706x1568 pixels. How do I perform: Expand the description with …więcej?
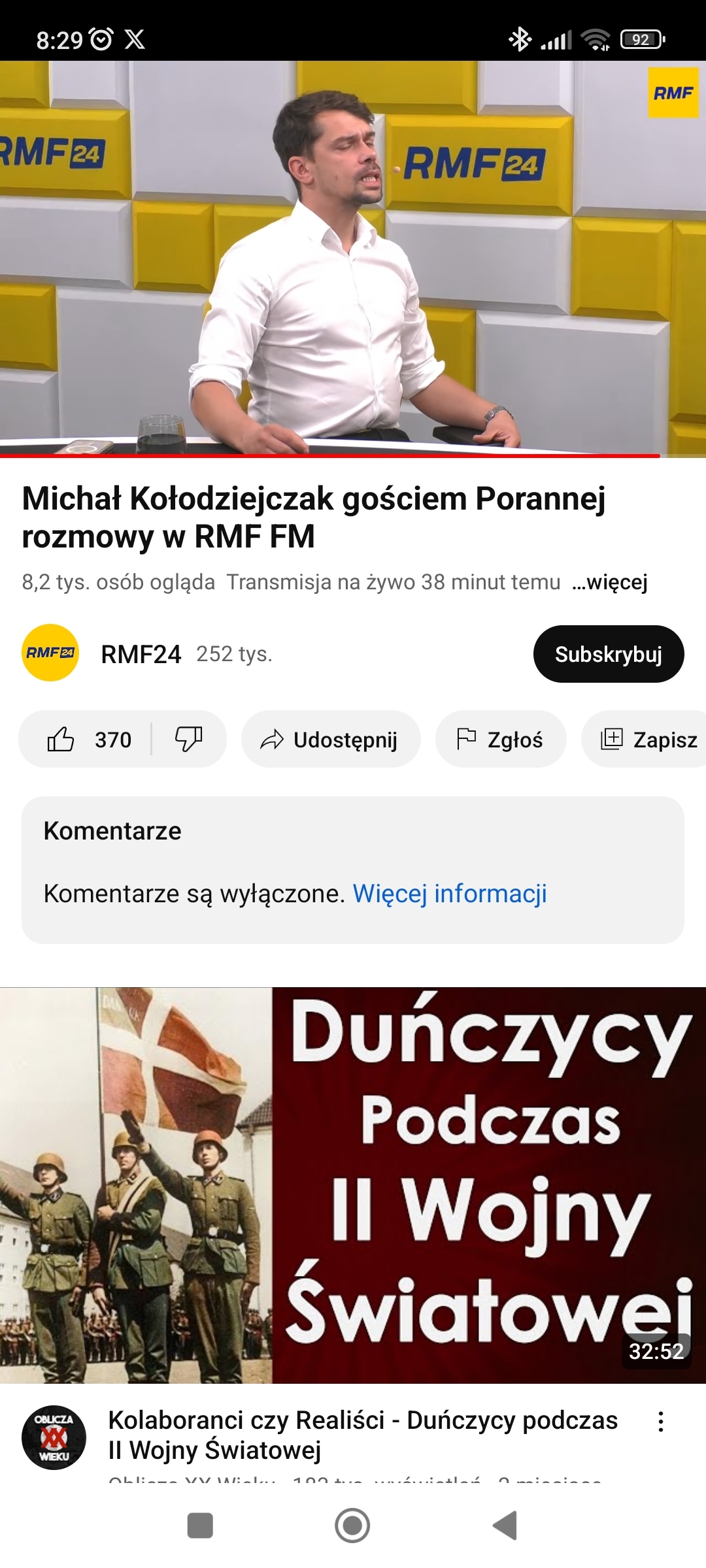(609, 581)
